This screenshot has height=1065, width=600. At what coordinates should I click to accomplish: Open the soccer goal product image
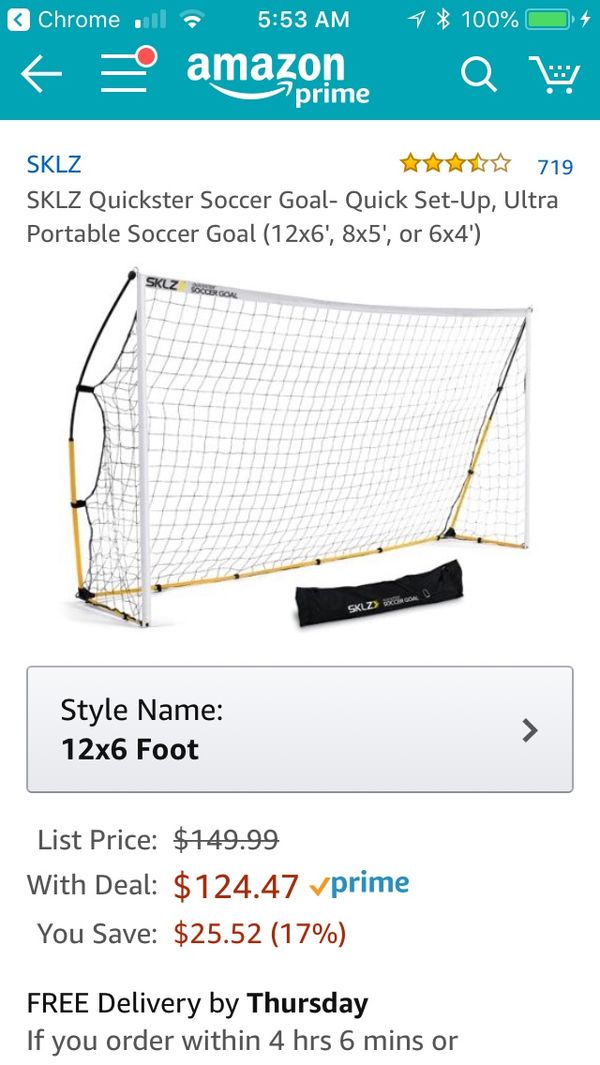[x=300, y=448]
